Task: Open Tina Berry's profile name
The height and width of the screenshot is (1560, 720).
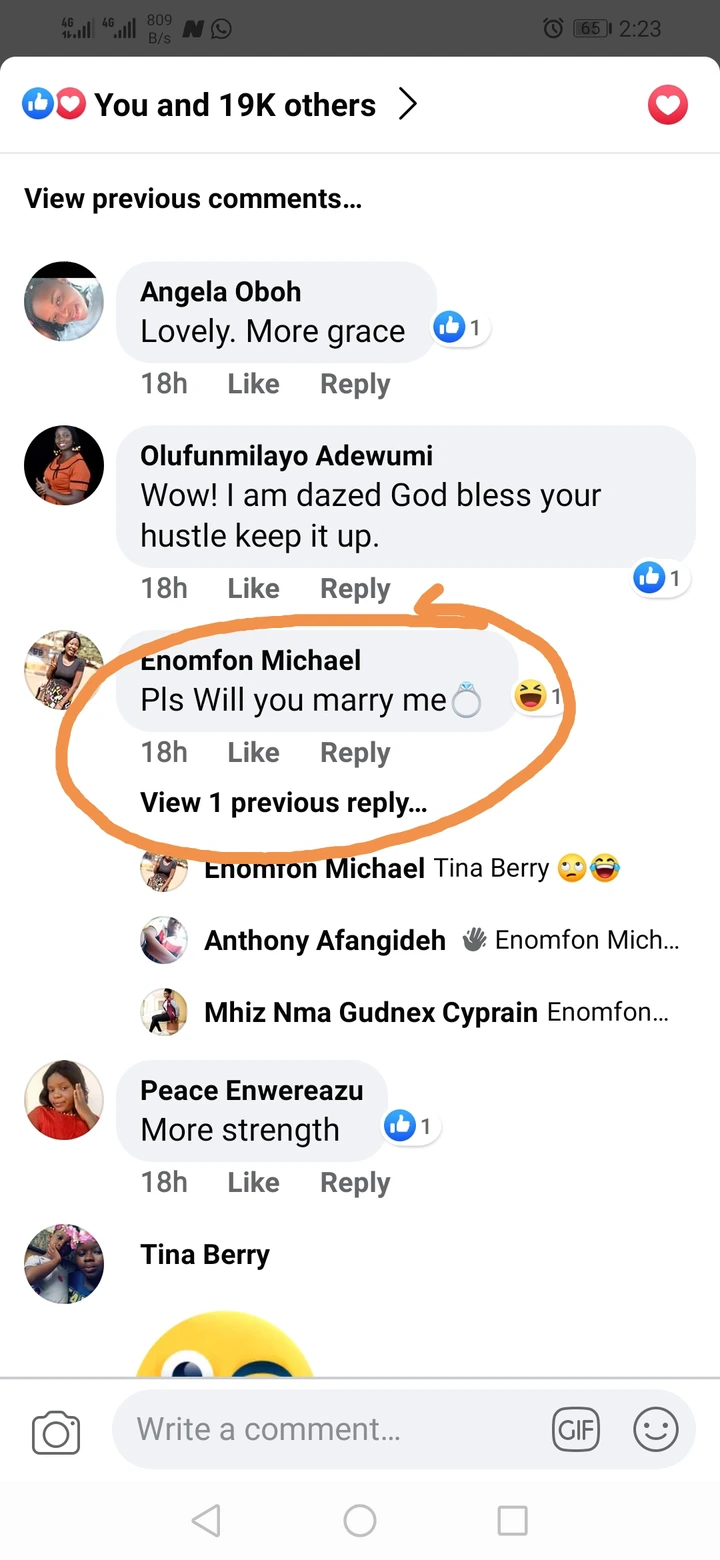Action: point(205,1254)
